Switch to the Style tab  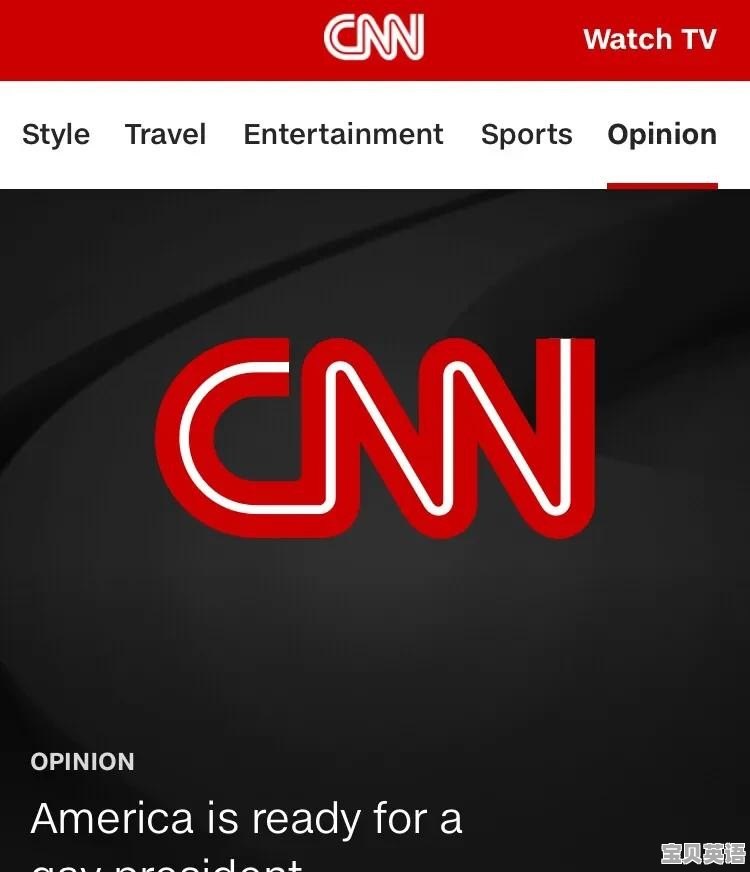coord(56,134)
